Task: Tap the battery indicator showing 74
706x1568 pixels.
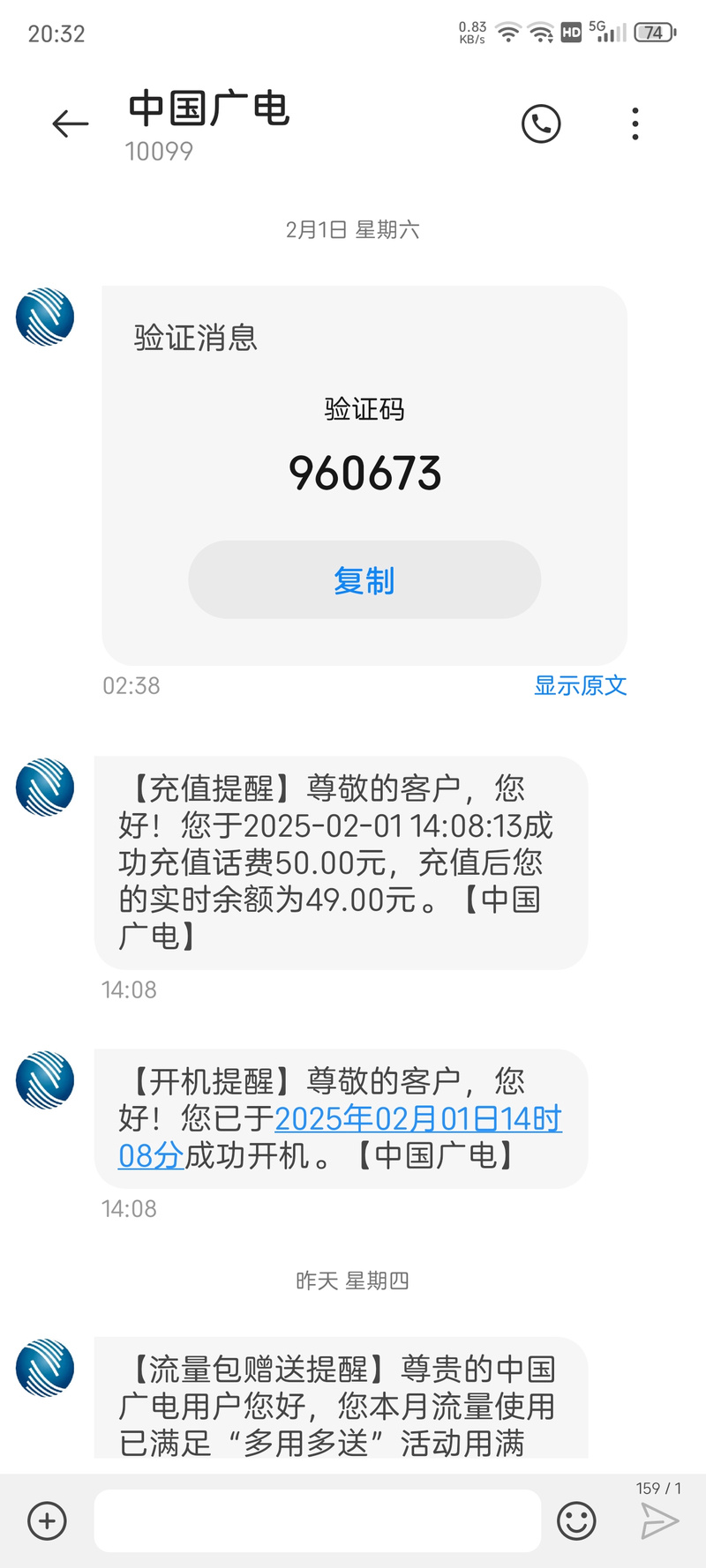Action: point(654,32)
